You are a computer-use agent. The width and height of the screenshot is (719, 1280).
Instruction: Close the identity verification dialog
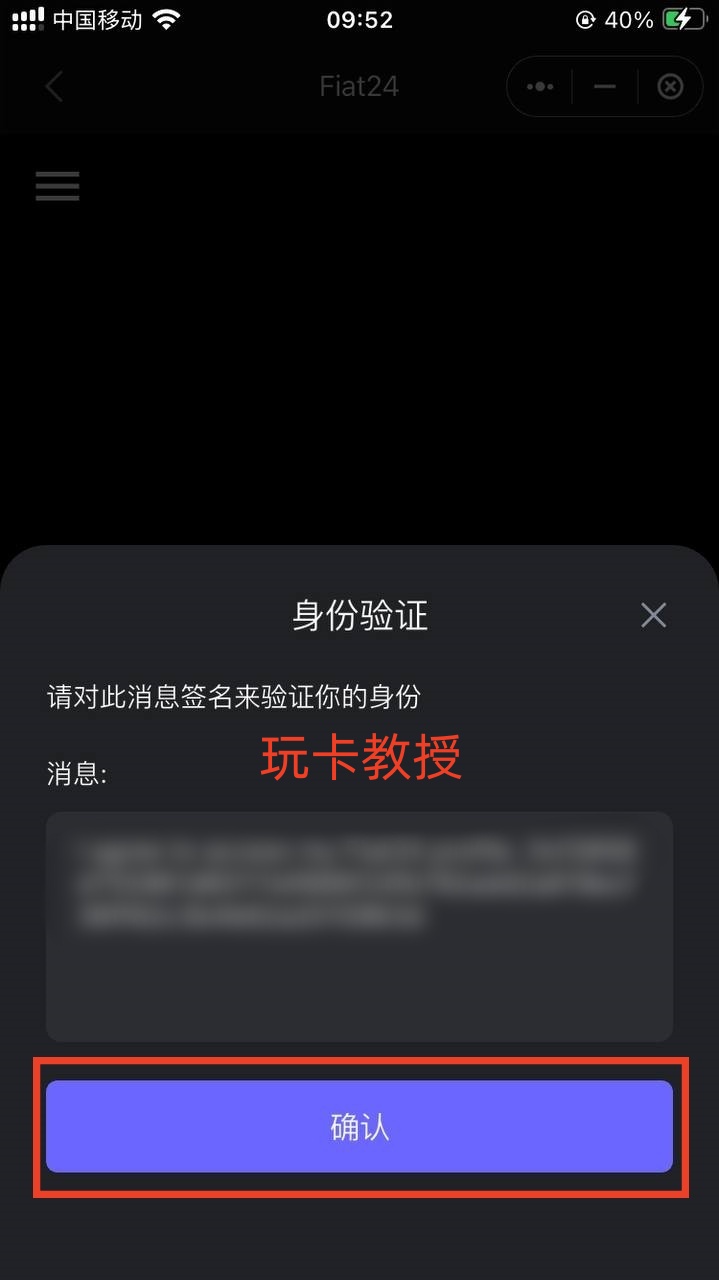(653, 615)
